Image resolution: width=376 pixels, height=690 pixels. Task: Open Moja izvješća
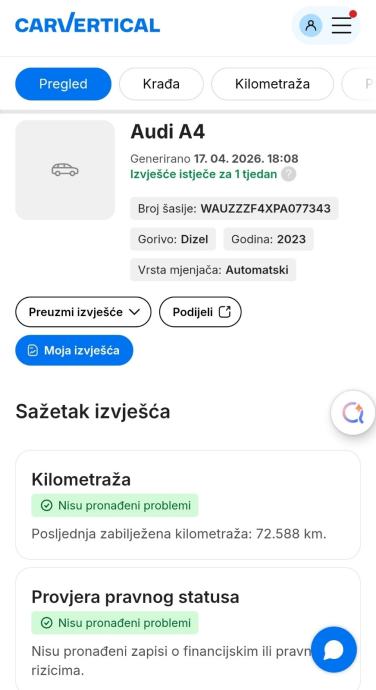74,350
